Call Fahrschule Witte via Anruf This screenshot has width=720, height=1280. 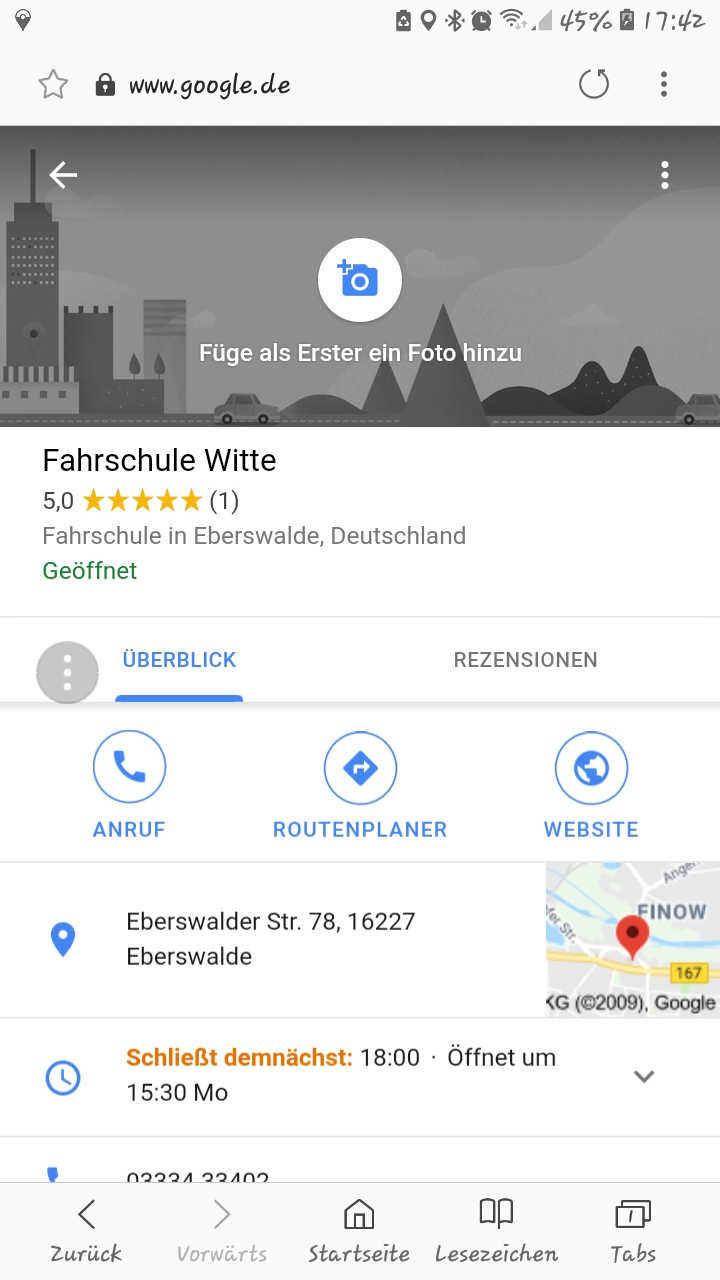coord(129,785)
